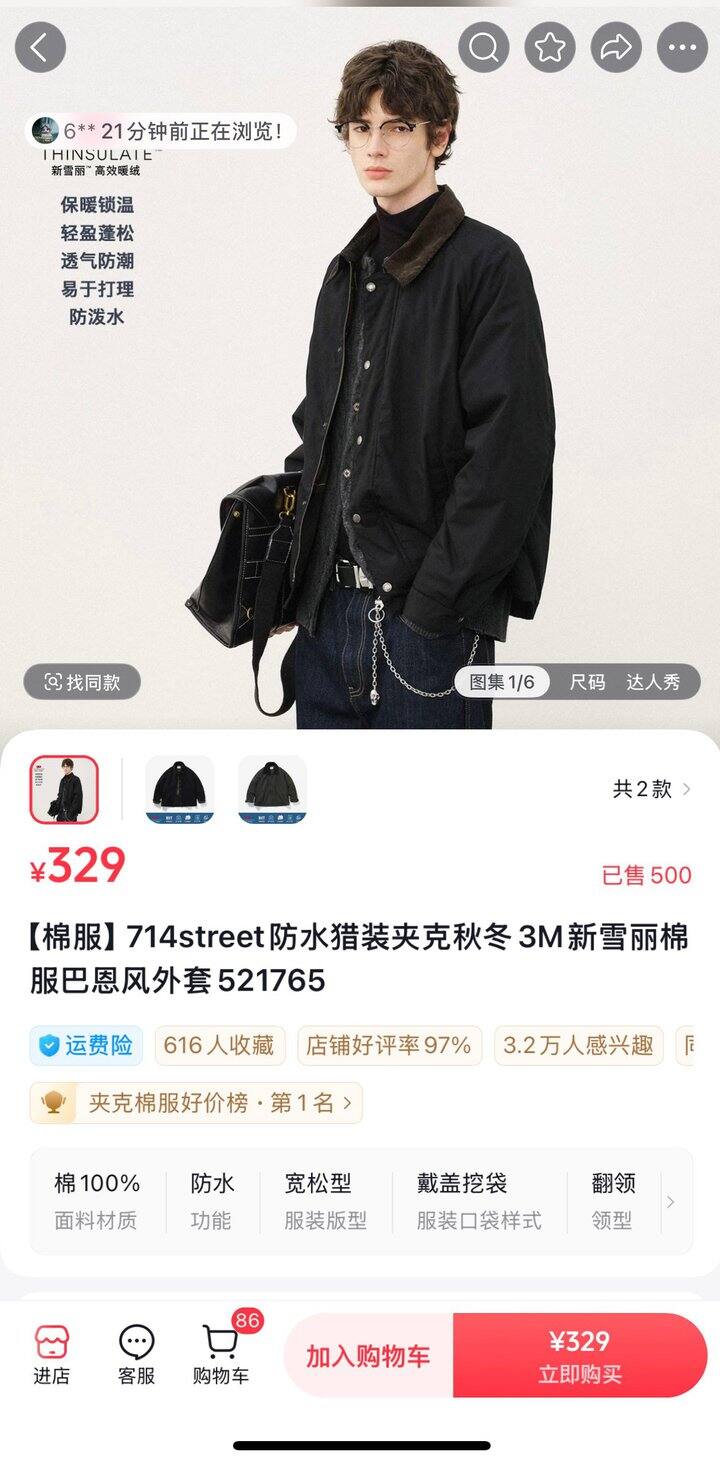Select the 3.2万人感兴趣 interest tag
The image size is (720, 1465).
(x=577, y=1044)
